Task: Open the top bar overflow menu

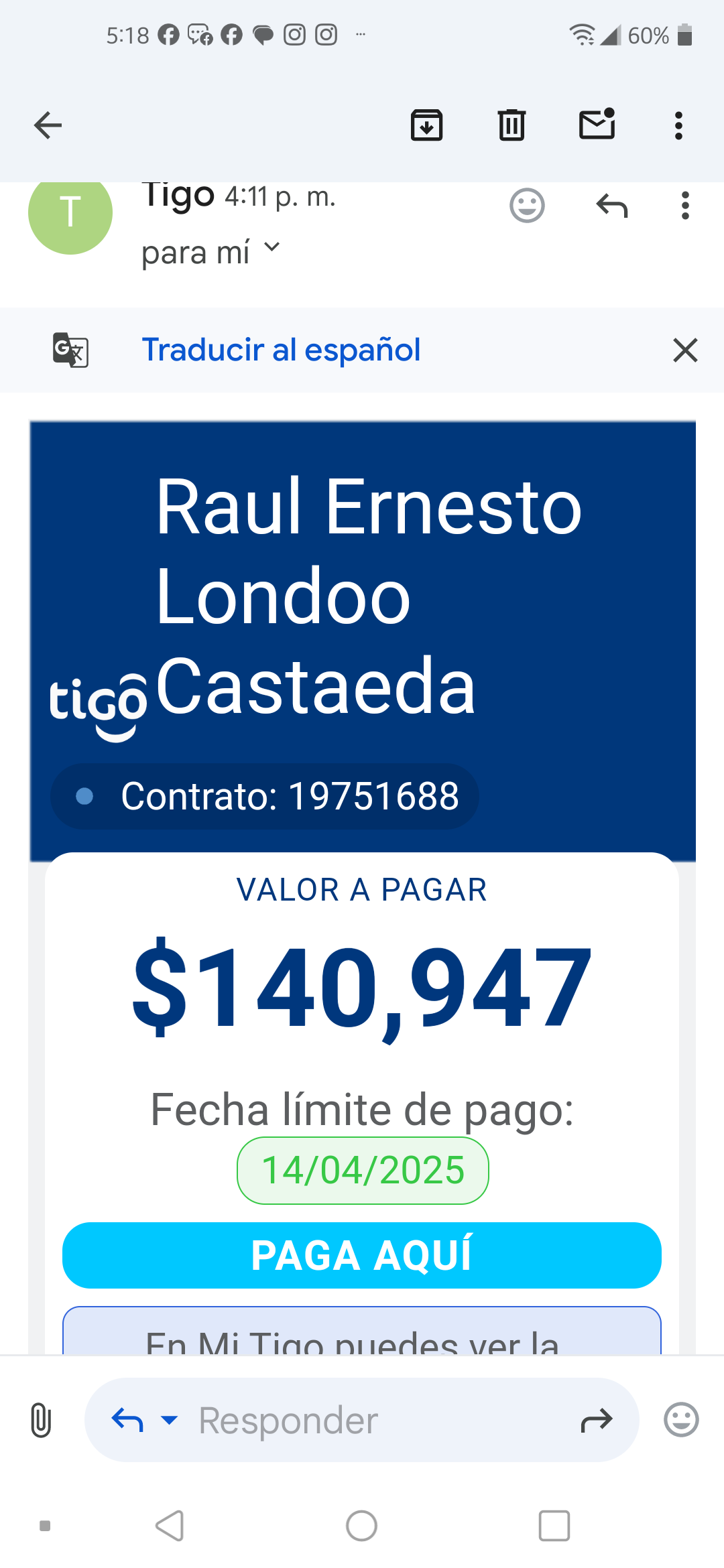Action: (x=678, y=125)
